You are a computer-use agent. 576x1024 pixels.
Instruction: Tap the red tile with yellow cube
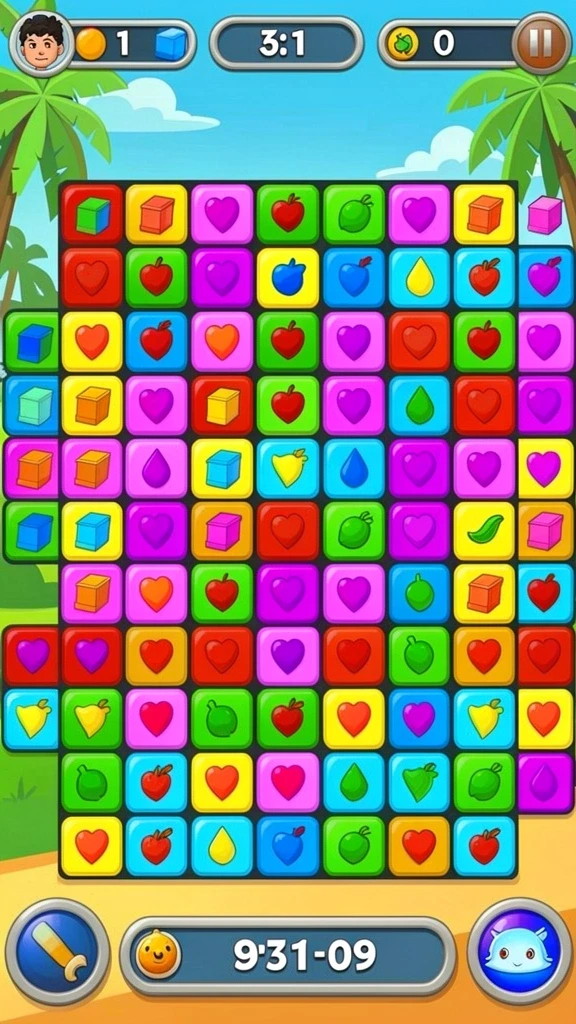pos(223,405)
